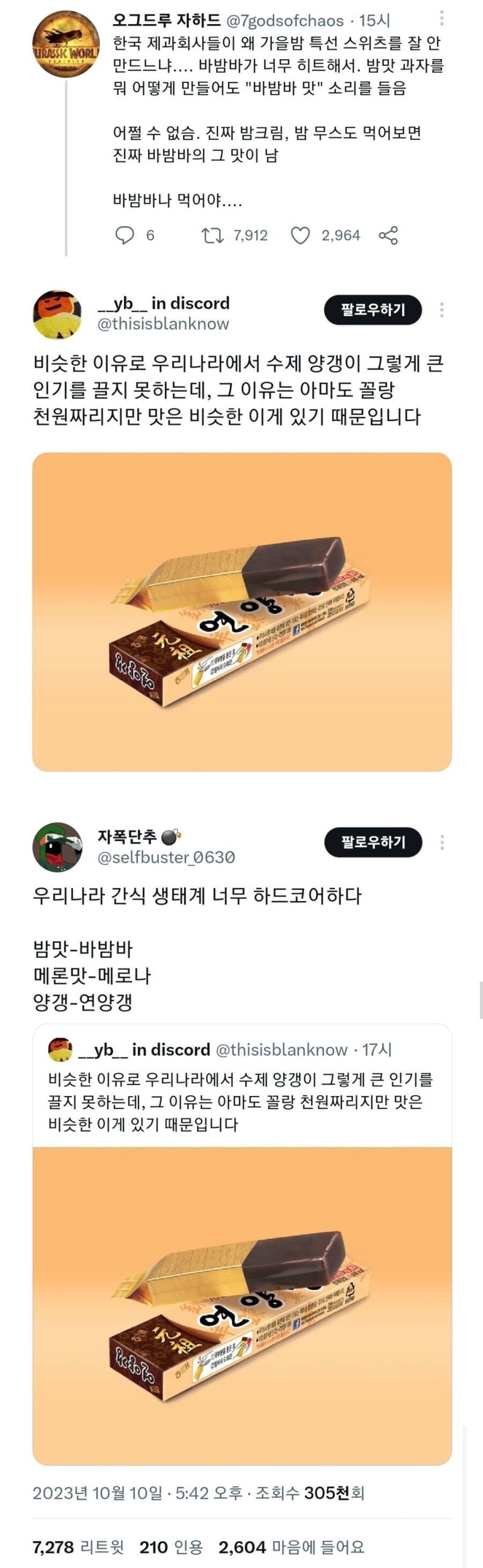
Task: View the 210 인용 quotes
Action: [x=171, y=1547]
